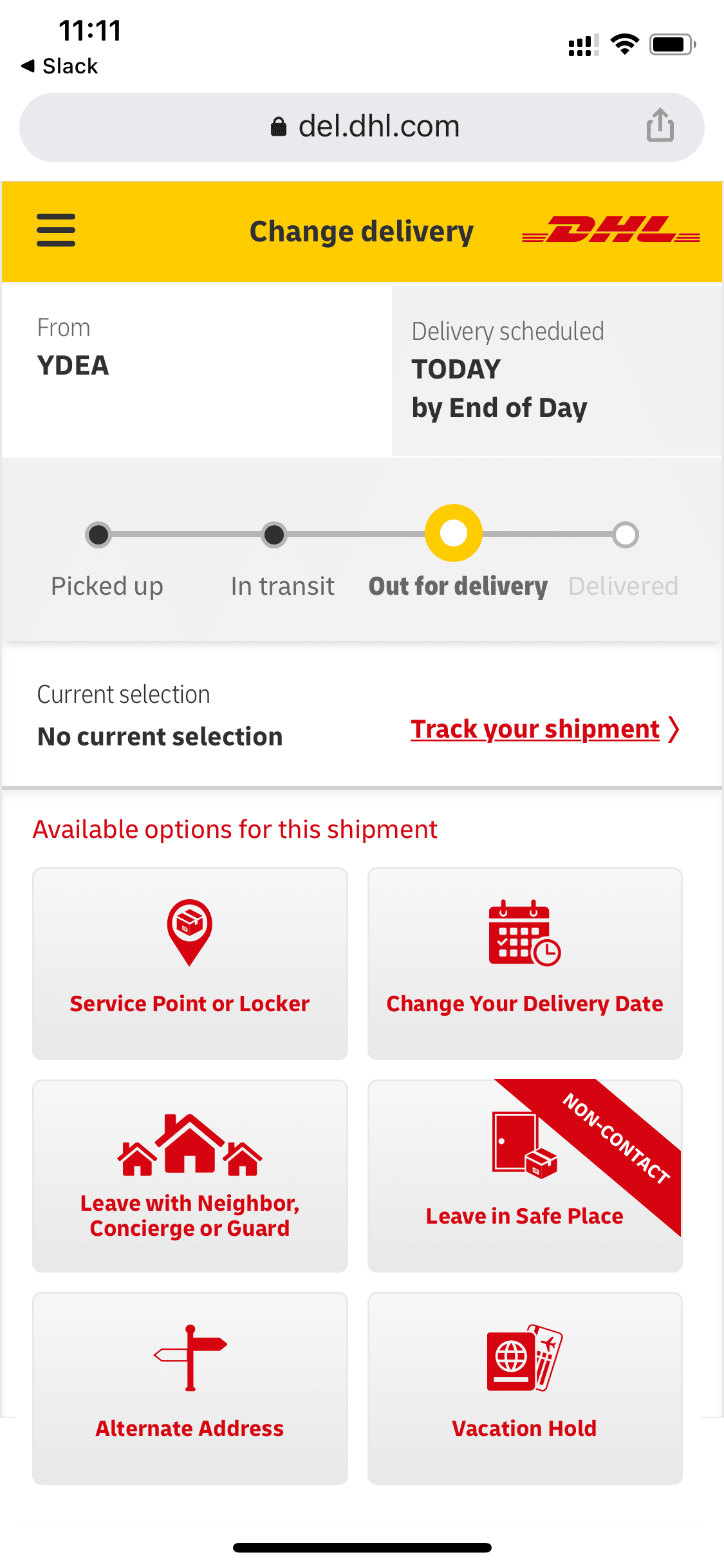Choose Leave in Safe Place option

point(525,1176)
